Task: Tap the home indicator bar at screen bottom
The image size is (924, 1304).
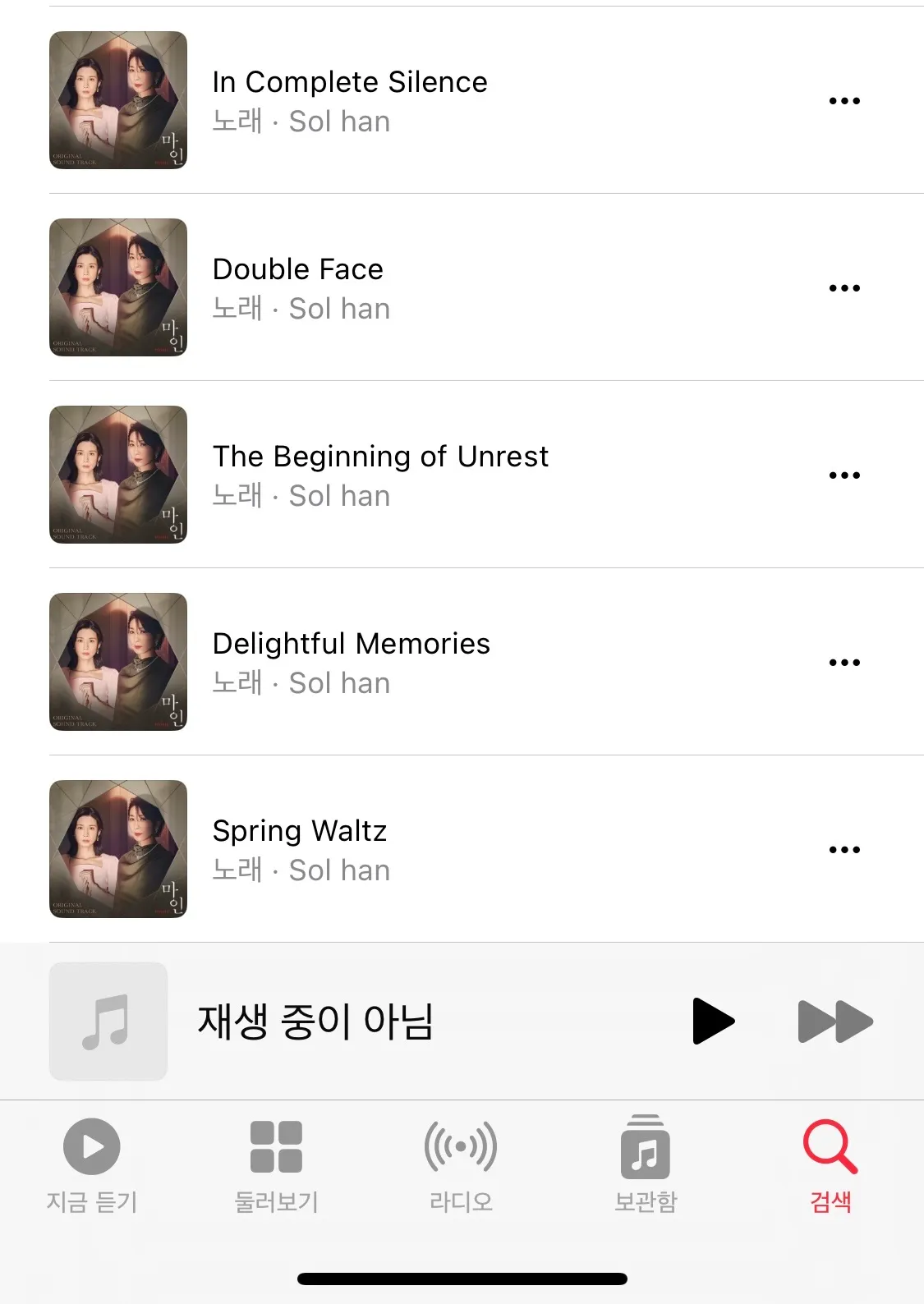Action: tap(462, 1278)
